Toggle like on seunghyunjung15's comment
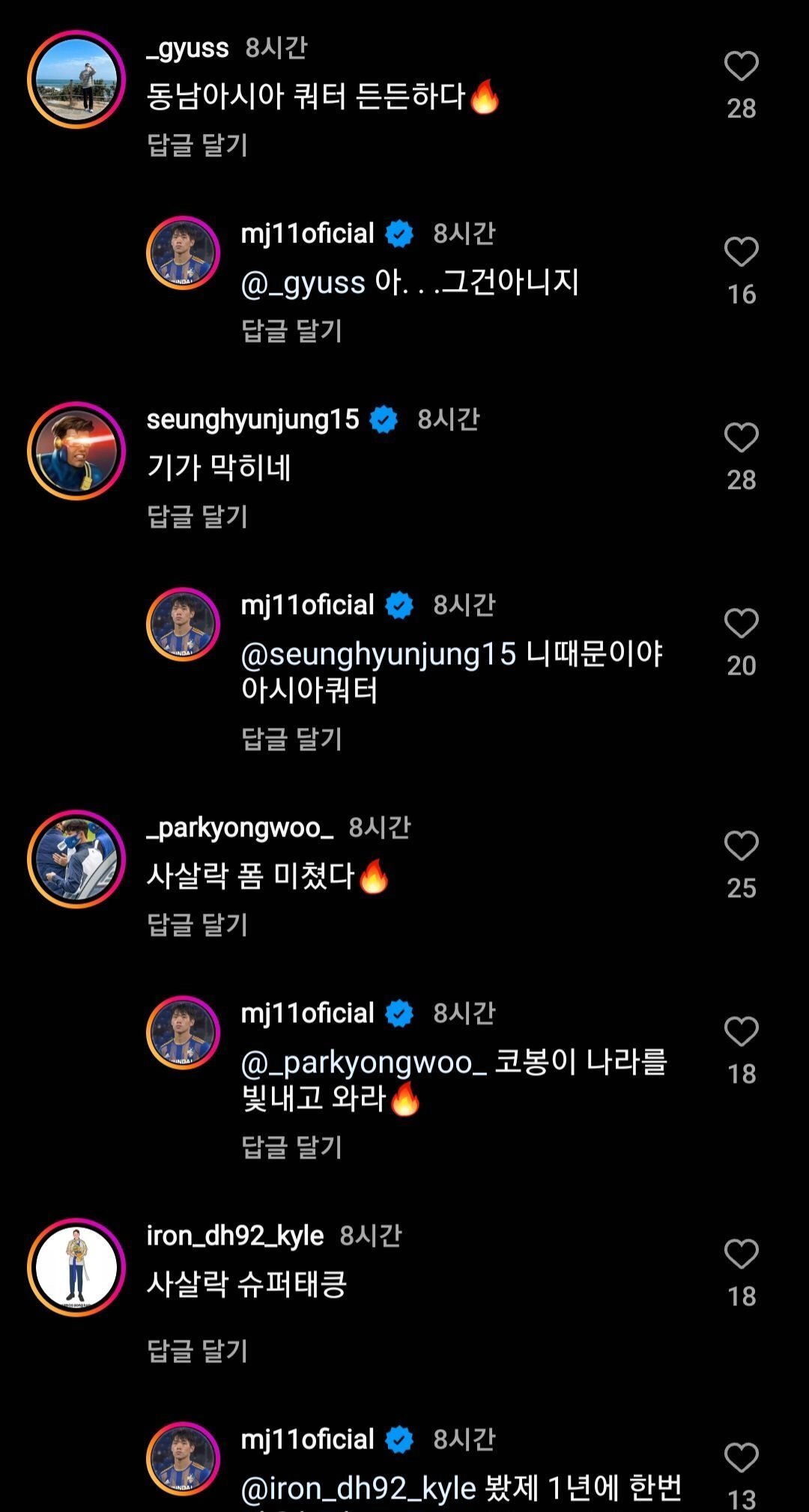Screen dimensions: 809x1512 (x=742, y=438)
